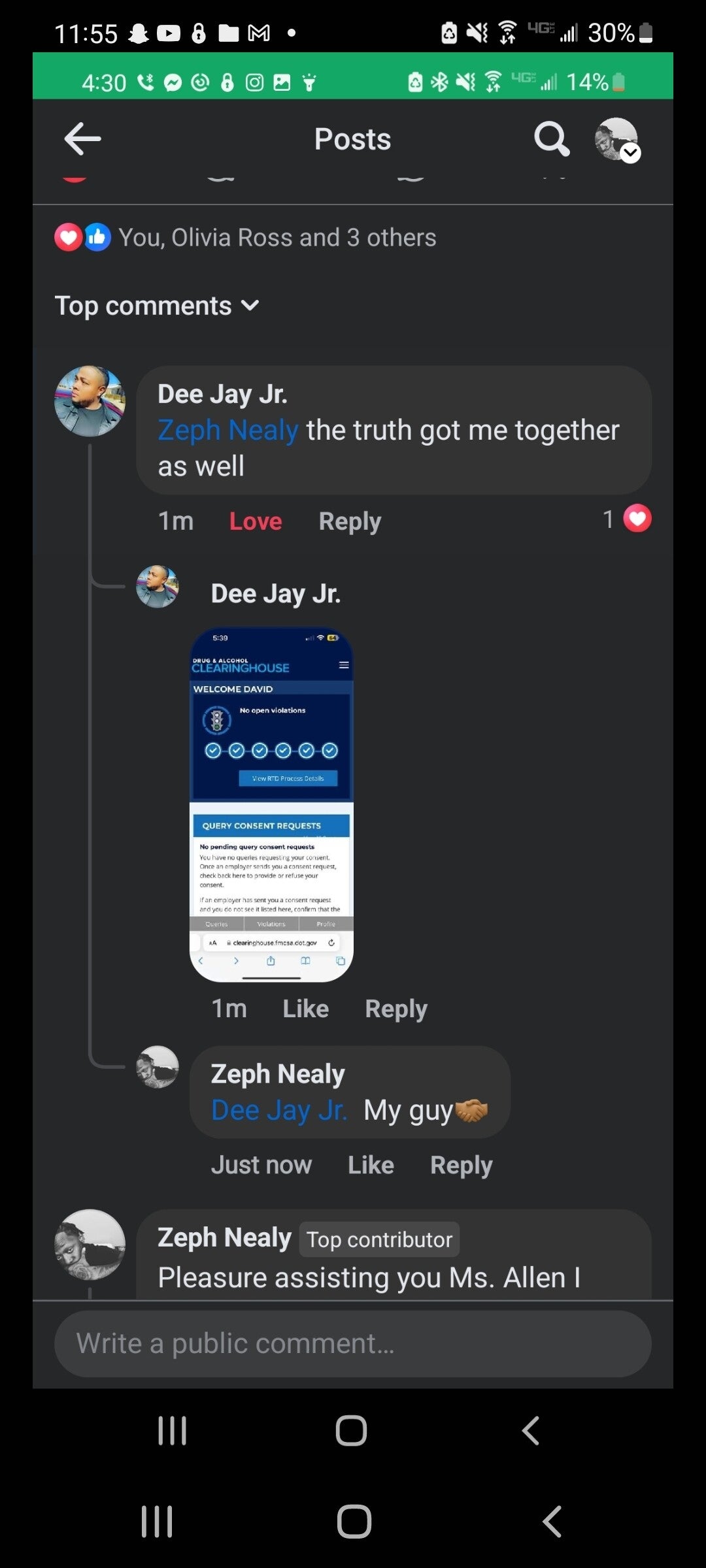The height and width of the screenshot is (1568, 706).
Task: Open search in the Posts header
Action: (551, 139)
